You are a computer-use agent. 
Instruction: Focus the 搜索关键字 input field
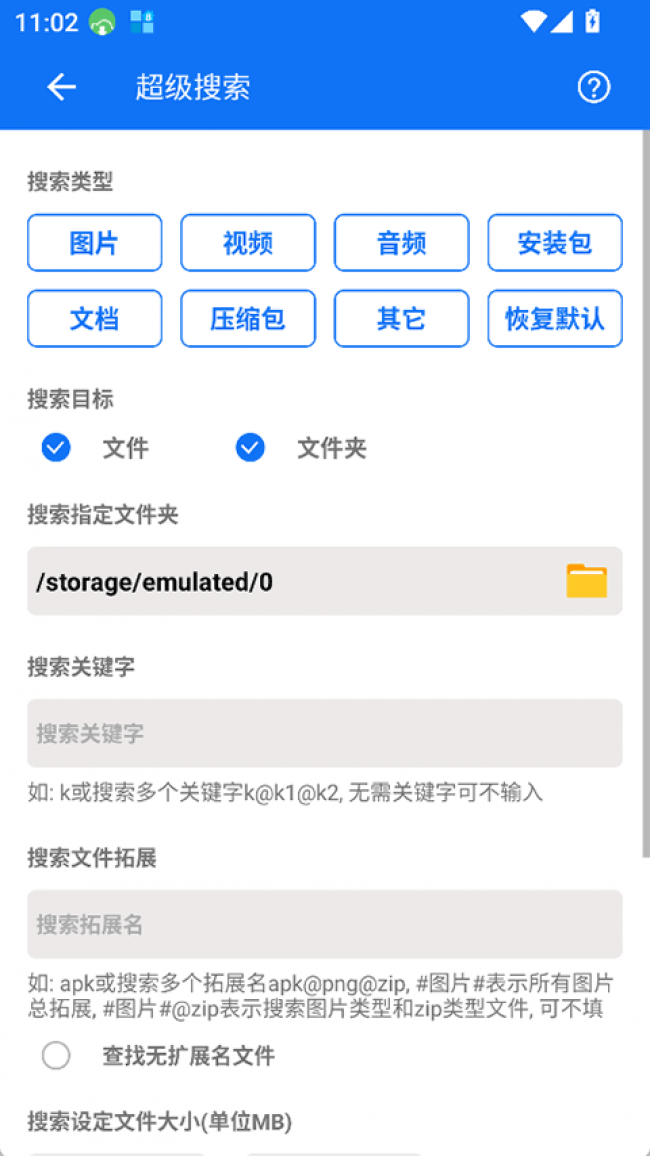324,733
